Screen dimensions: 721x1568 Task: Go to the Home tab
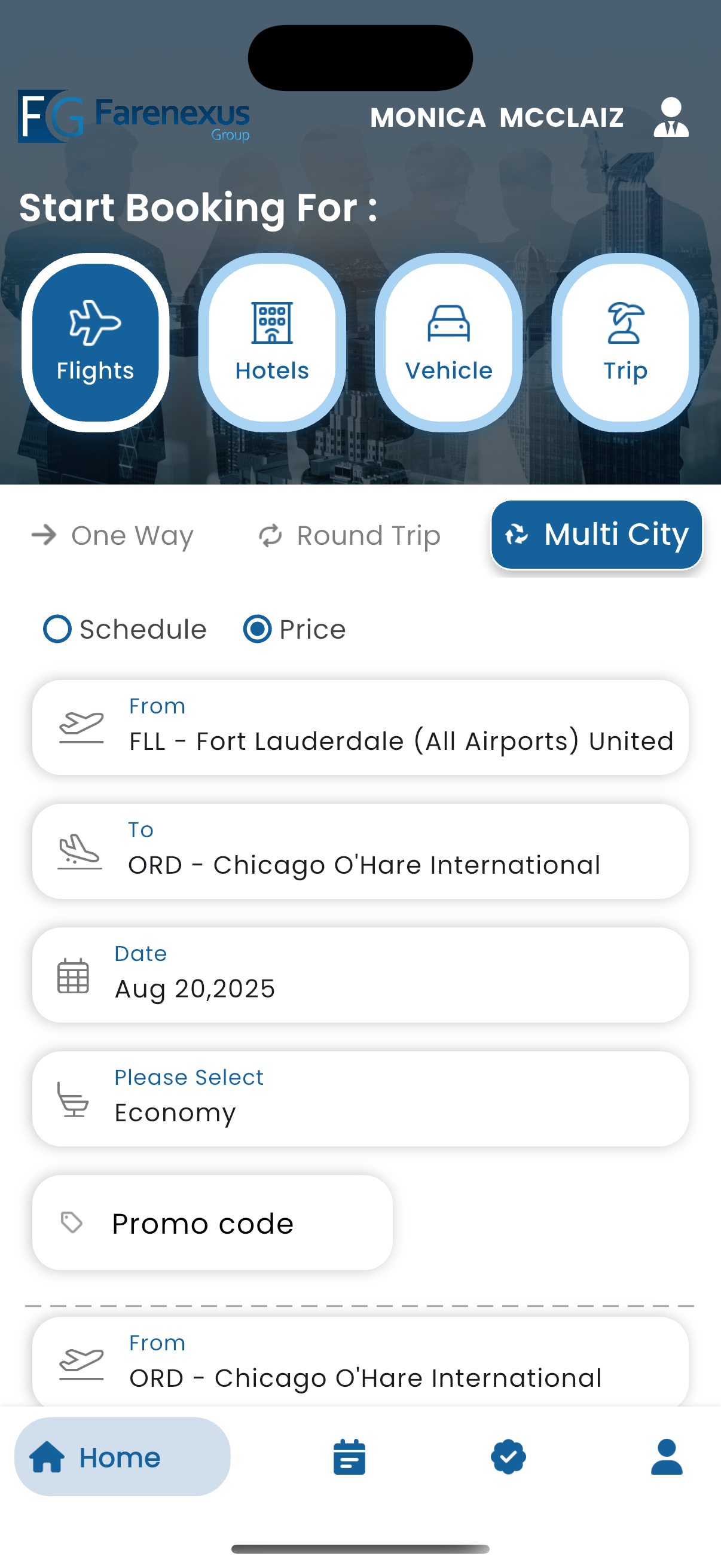coord(123,1457)
